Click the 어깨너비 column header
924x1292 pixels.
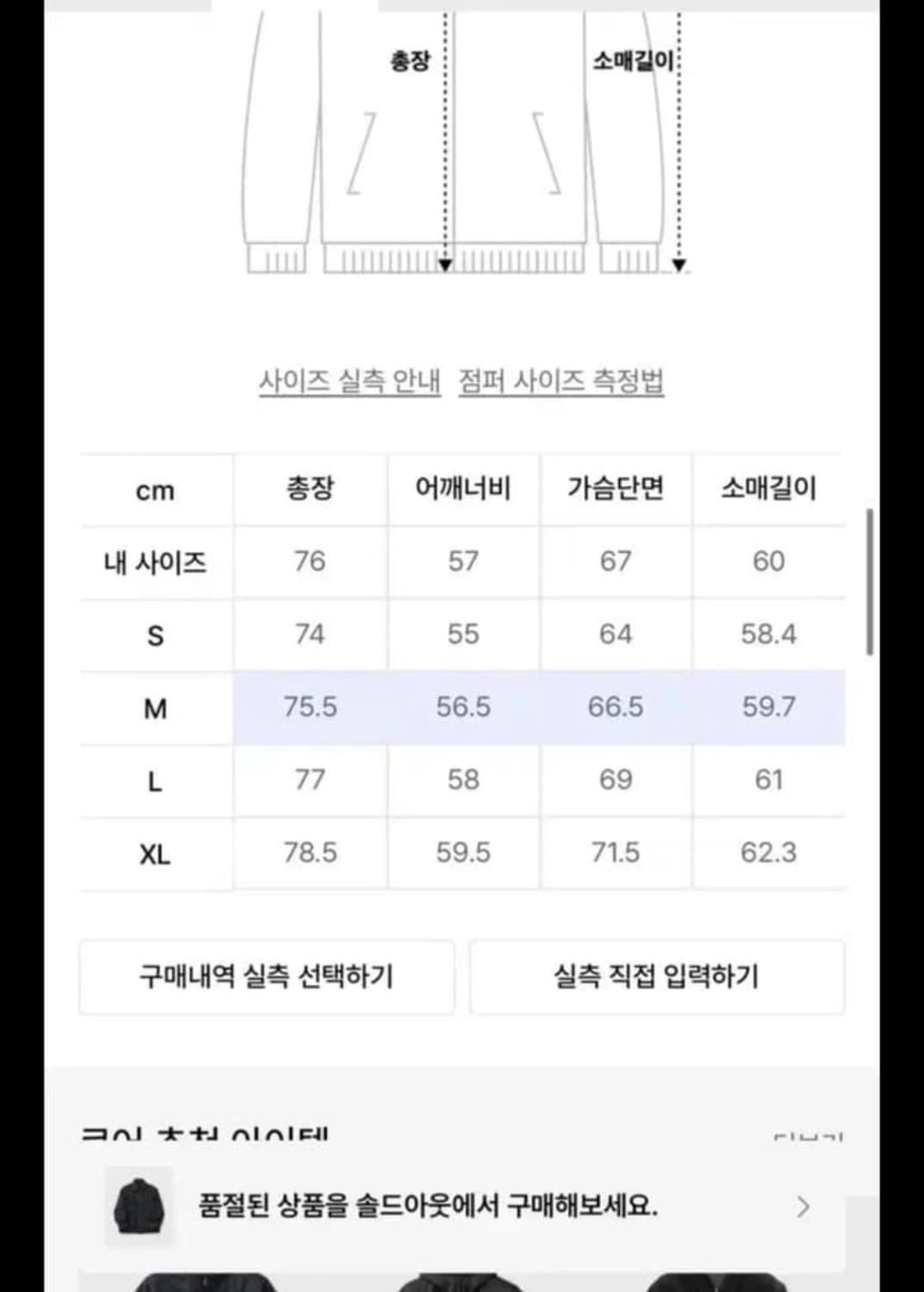click(462, 489)
